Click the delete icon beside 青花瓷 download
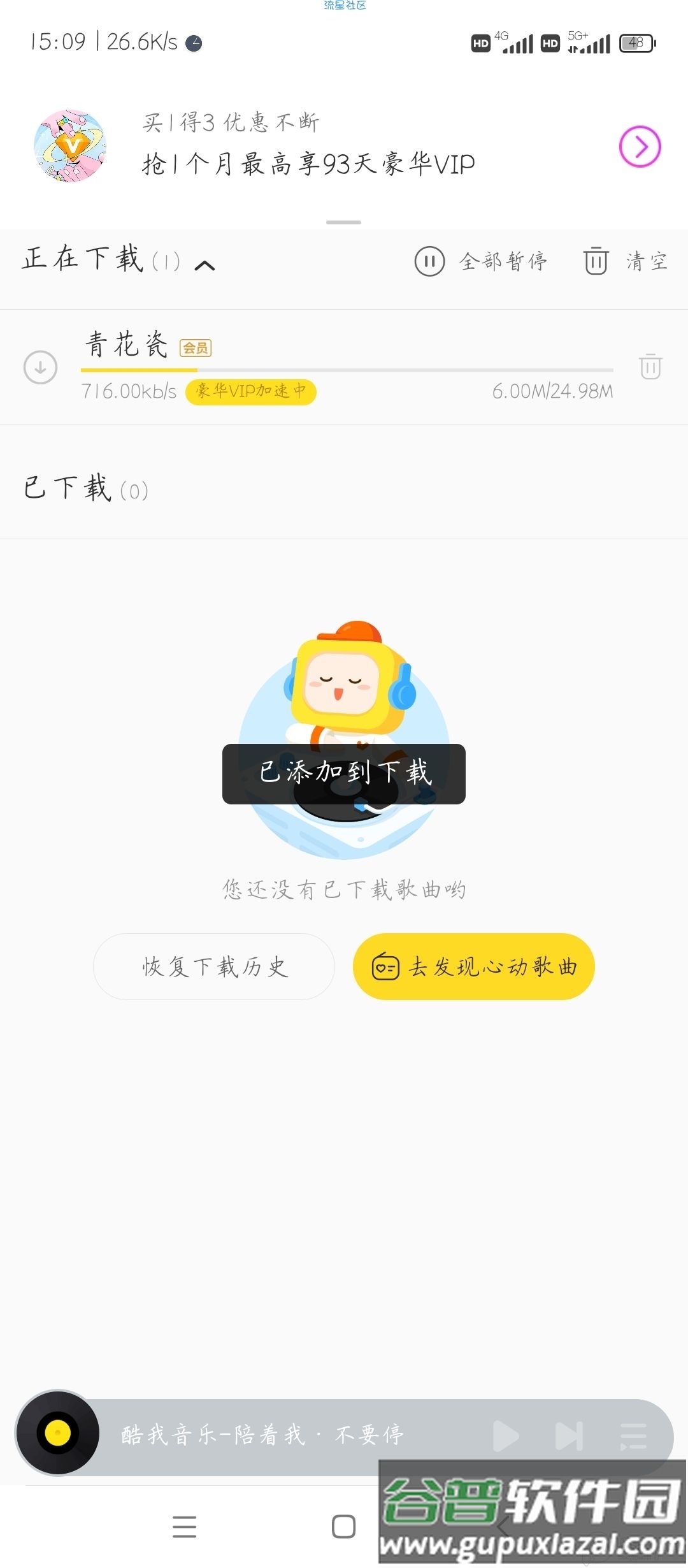 [x=650, y=367]
